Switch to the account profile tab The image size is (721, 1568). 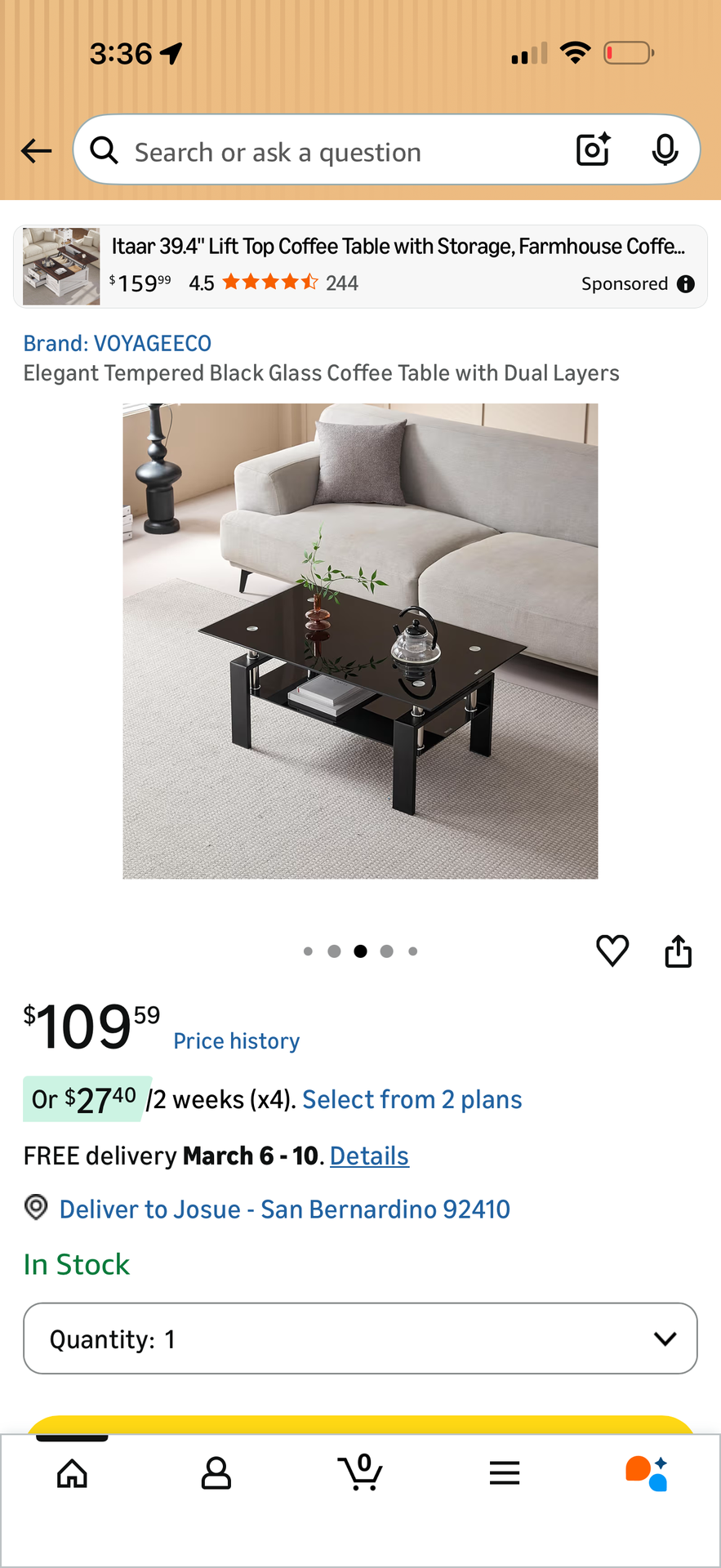[x=216, y=1474]
